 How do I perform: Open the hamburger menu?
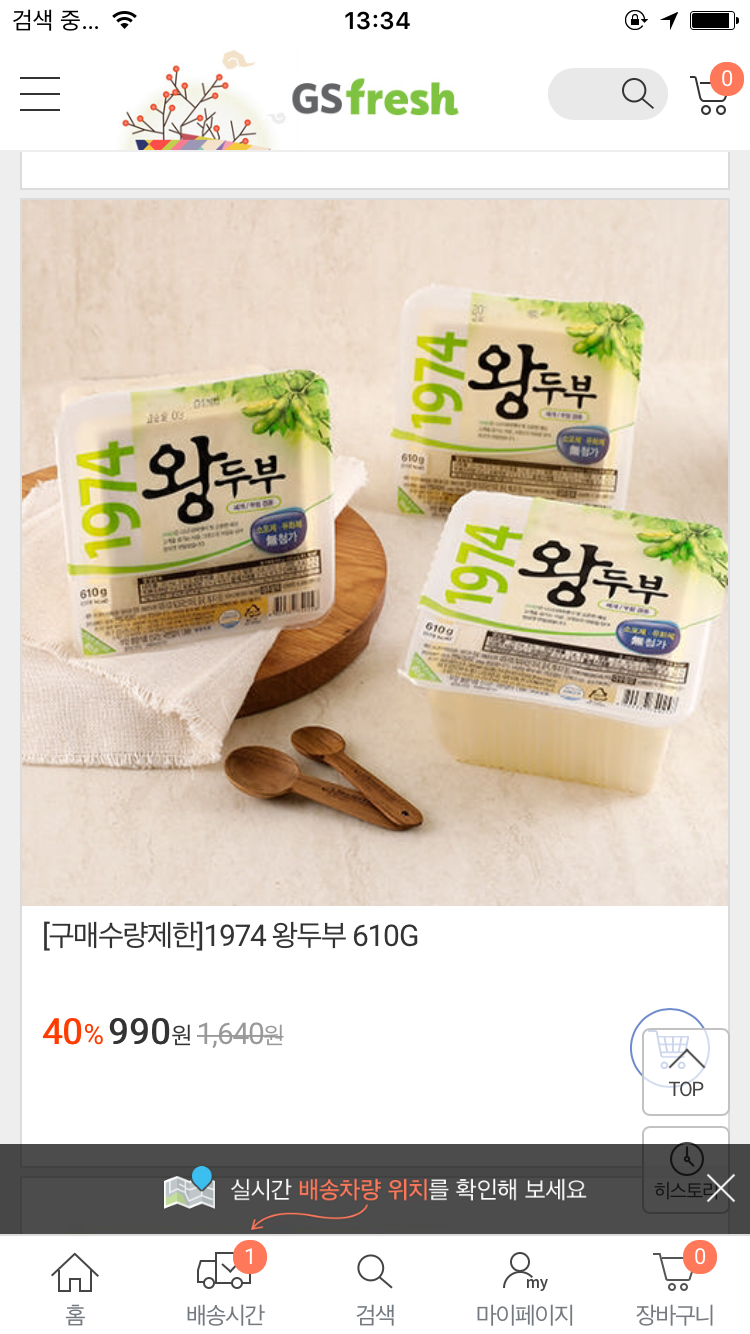pos(40,94)
